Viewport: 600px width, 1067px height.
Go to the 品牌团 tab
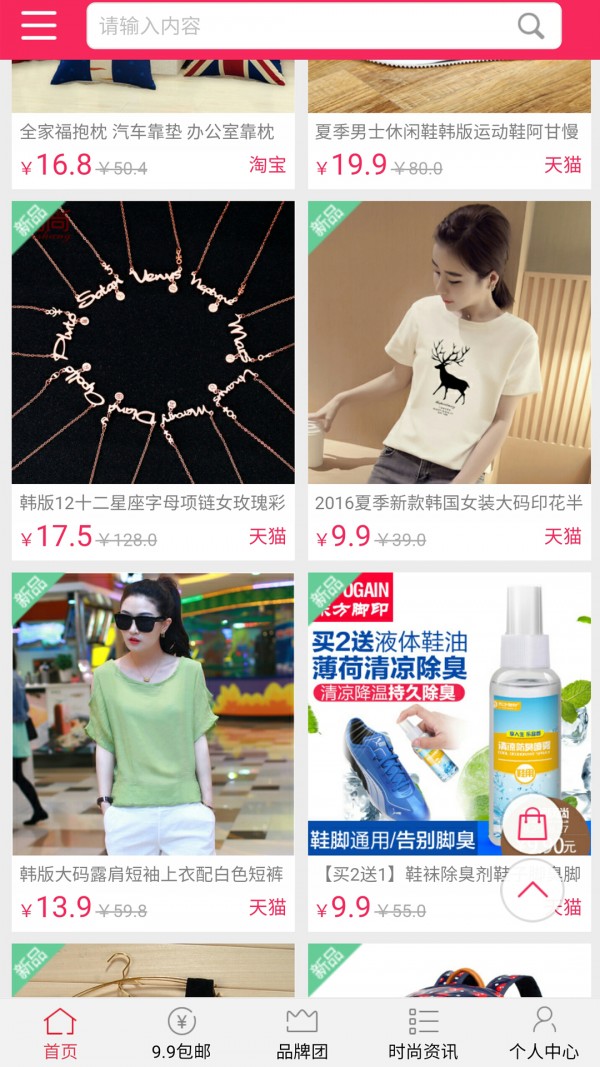point(302,1033)
